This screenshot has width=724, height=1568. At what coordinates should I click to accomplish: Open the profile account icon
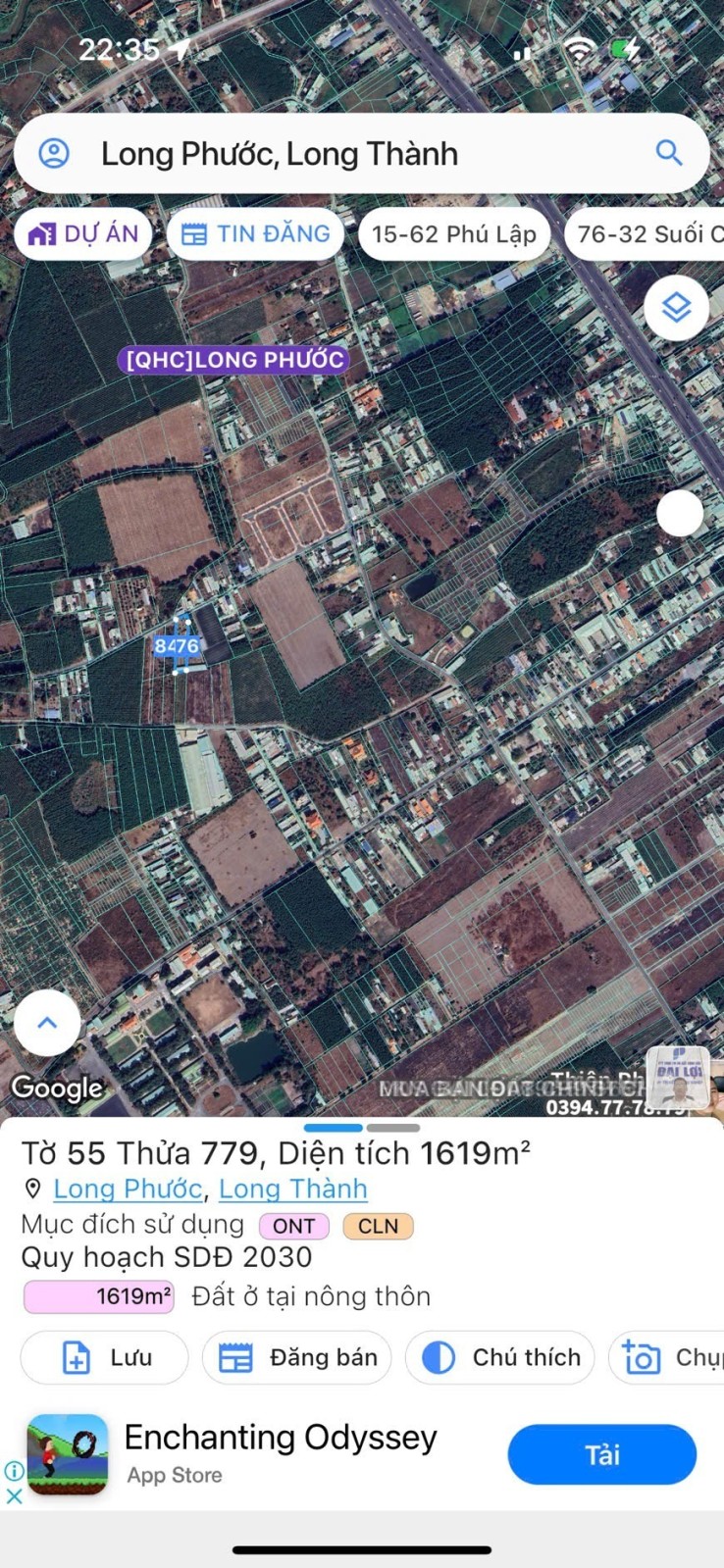coord(54,153)
